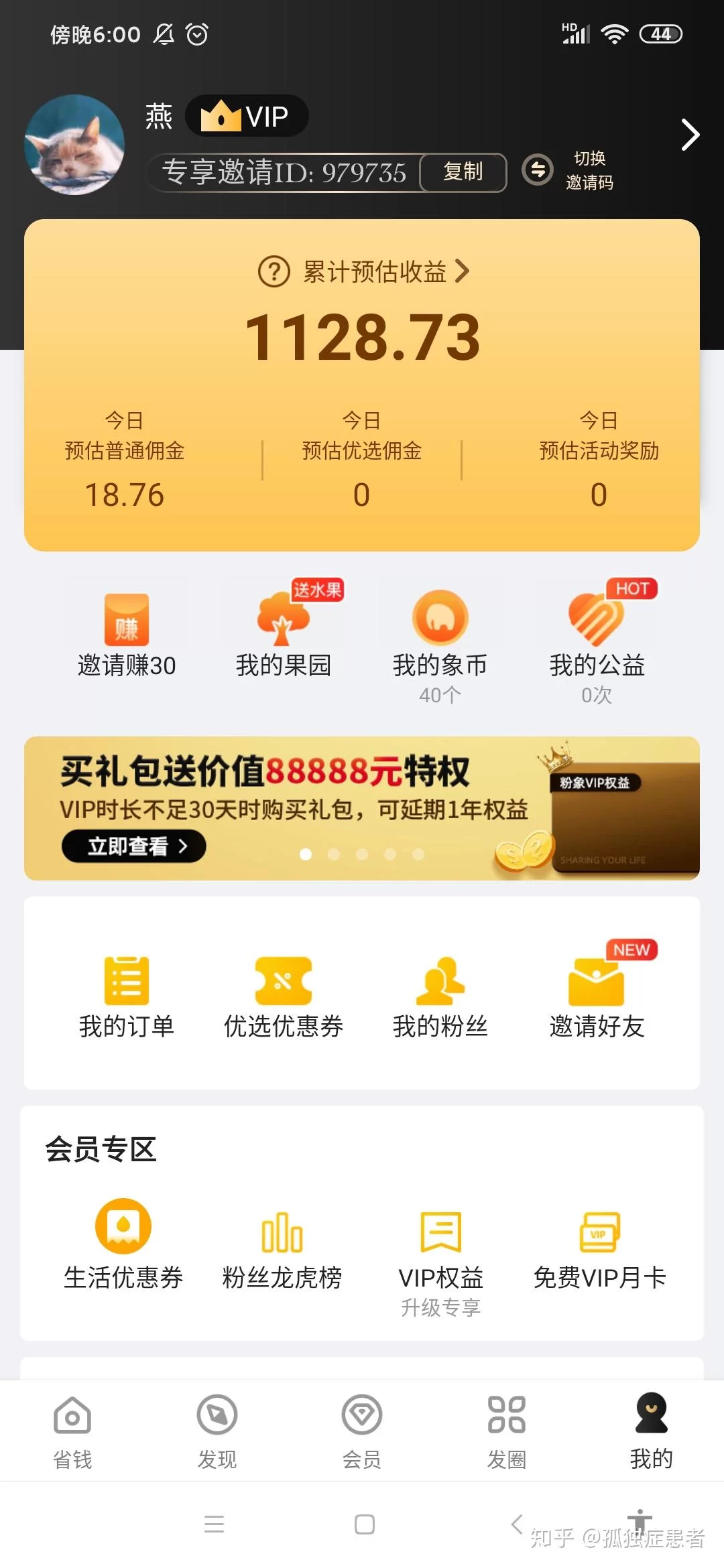Screen dimensions: 724x1568
Task: Open 累计预估收益 earnings details
Action: (x=375, y=271)
